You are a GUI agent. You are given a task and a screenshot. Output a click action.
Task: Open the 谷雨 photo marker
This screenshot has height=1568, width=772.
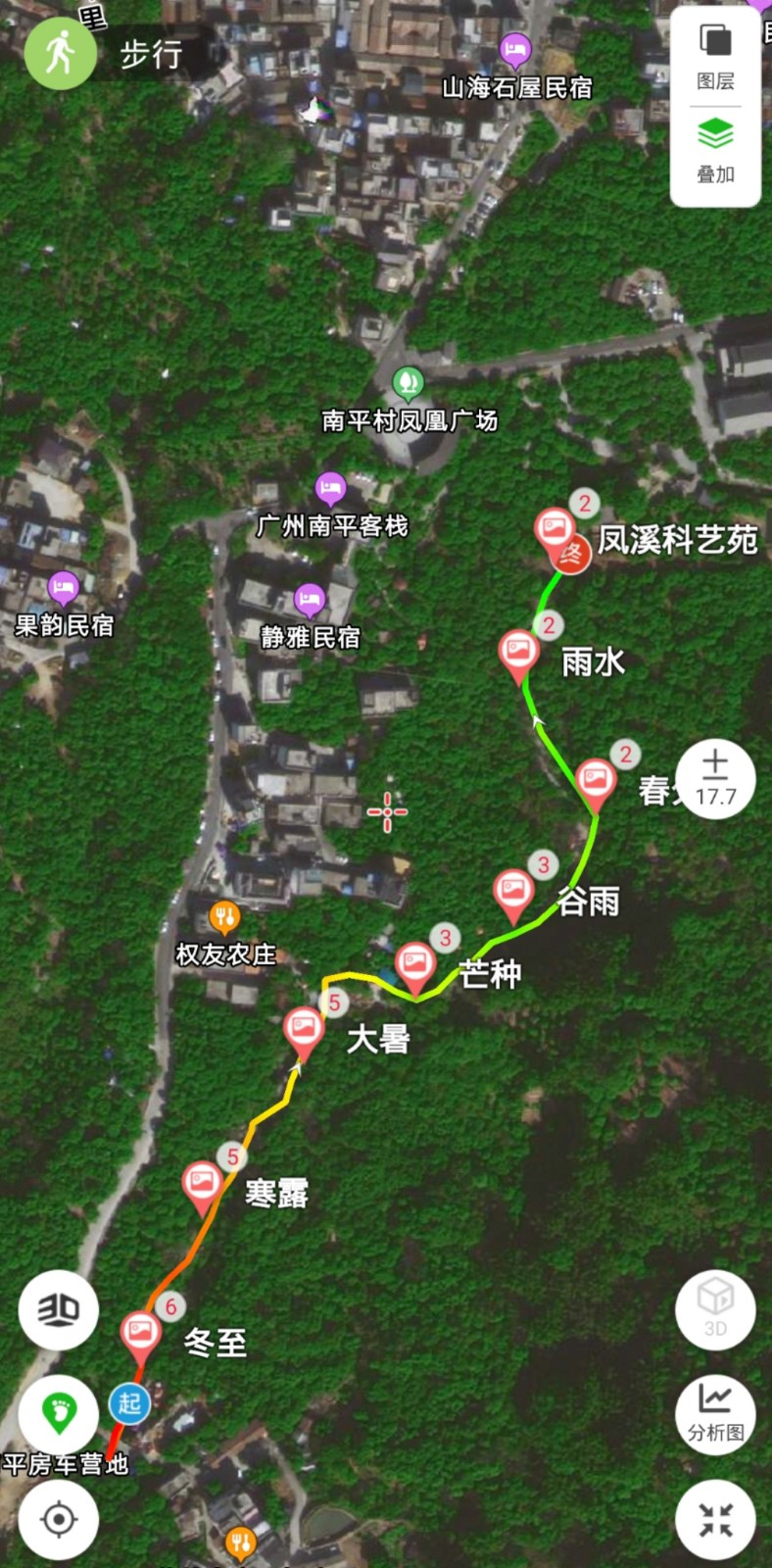pos(513,891)
